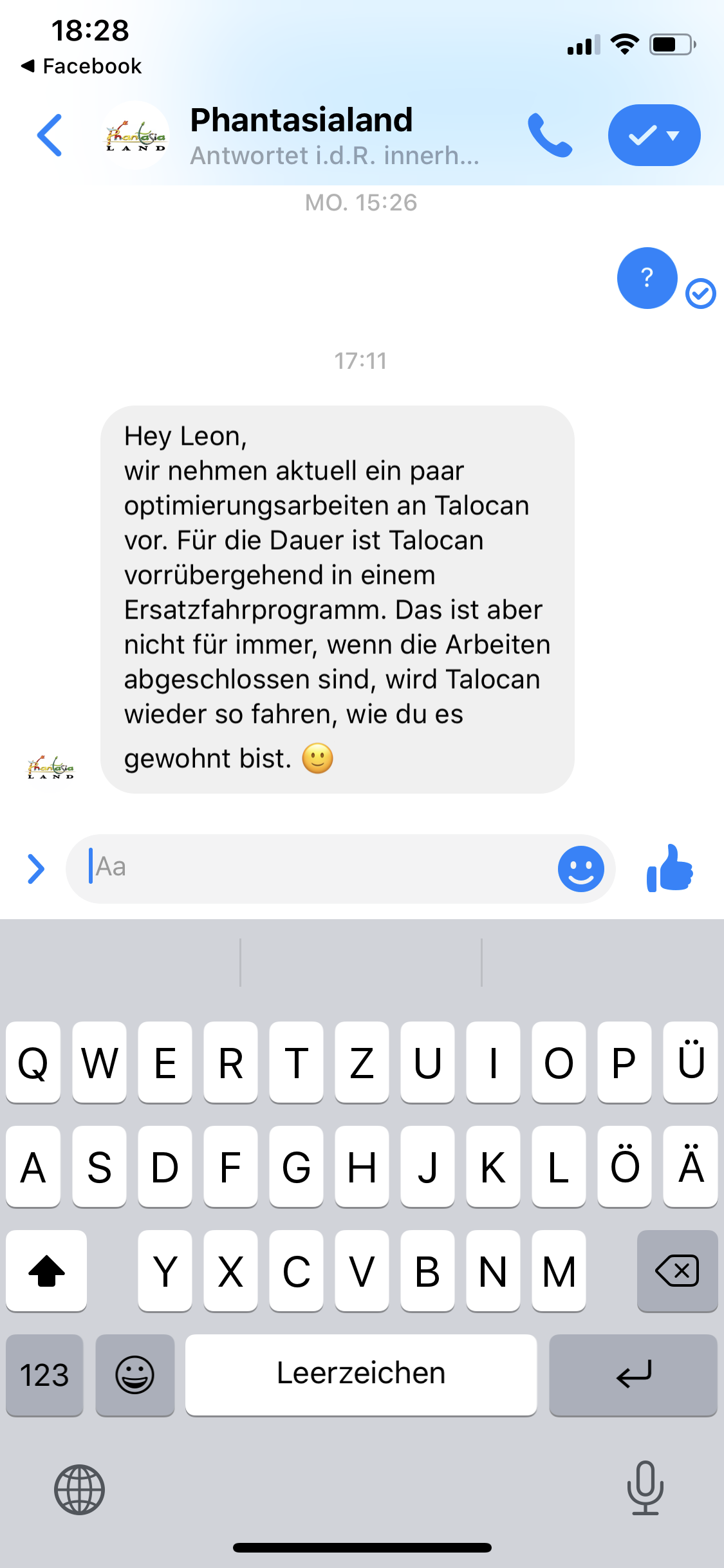Open the checkmark dropdown button

(654, 135)
